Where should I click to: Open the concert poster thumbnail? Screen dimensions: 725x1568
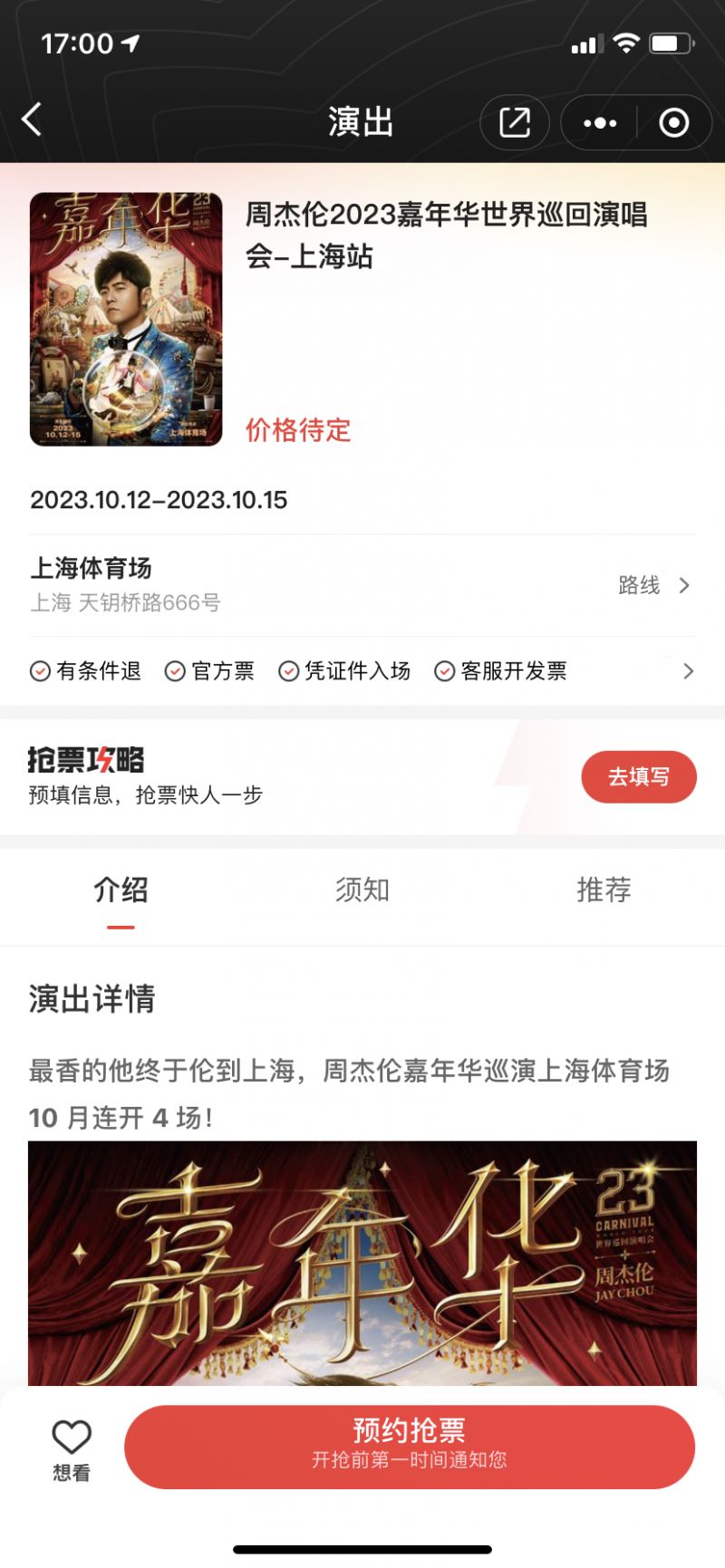click(126, 319)
